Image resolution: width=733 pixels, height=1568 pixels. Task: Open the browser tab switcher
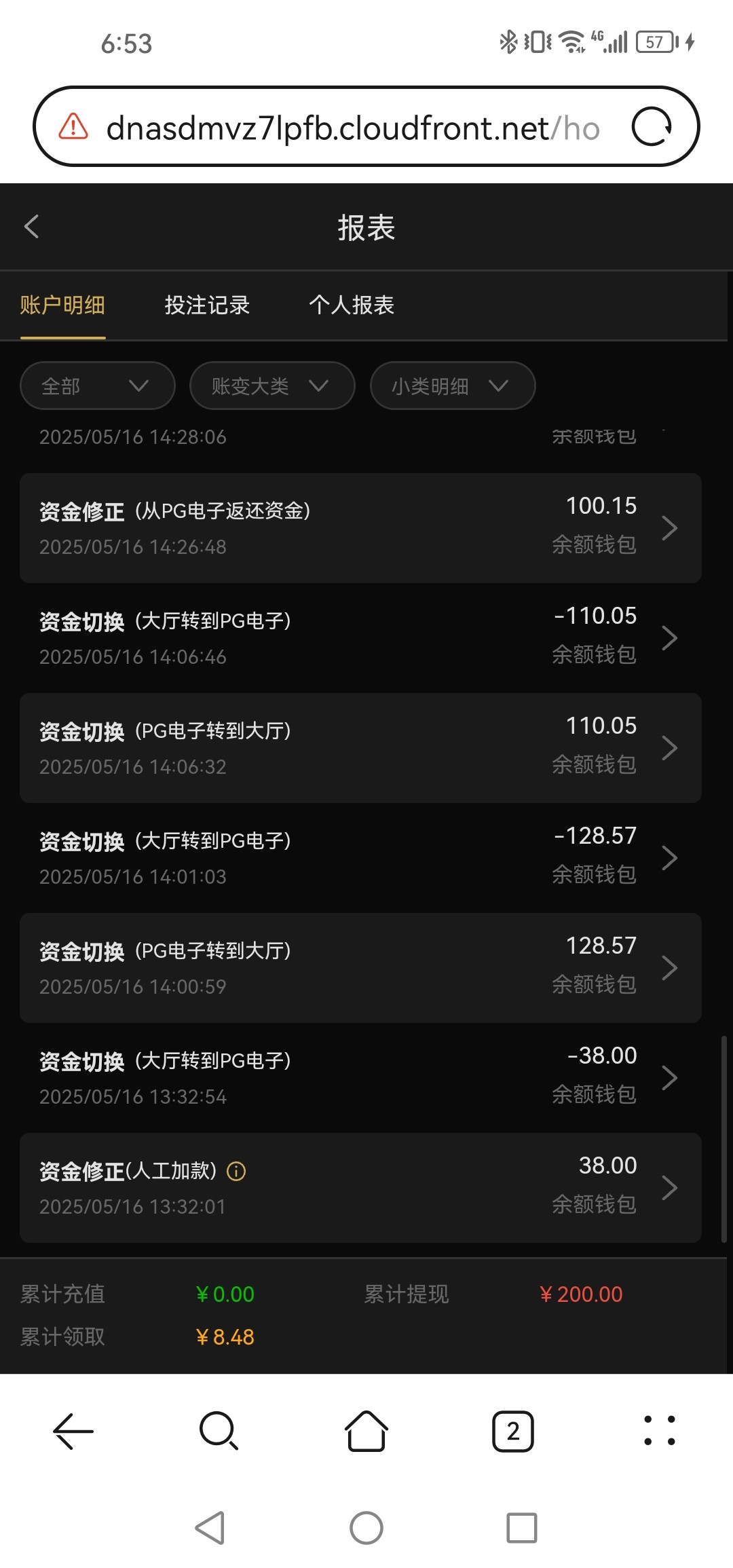pos(512,1431)
